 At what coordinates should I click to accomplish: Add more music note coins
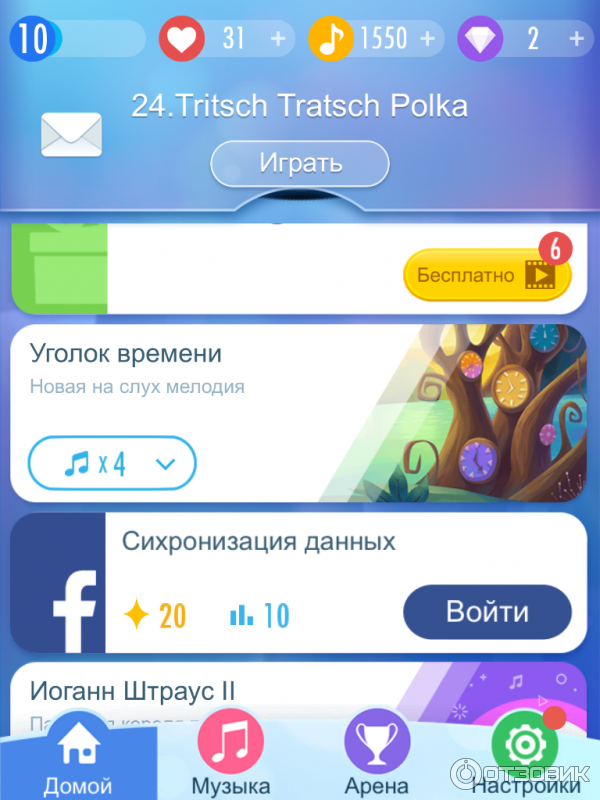[429, 39]
